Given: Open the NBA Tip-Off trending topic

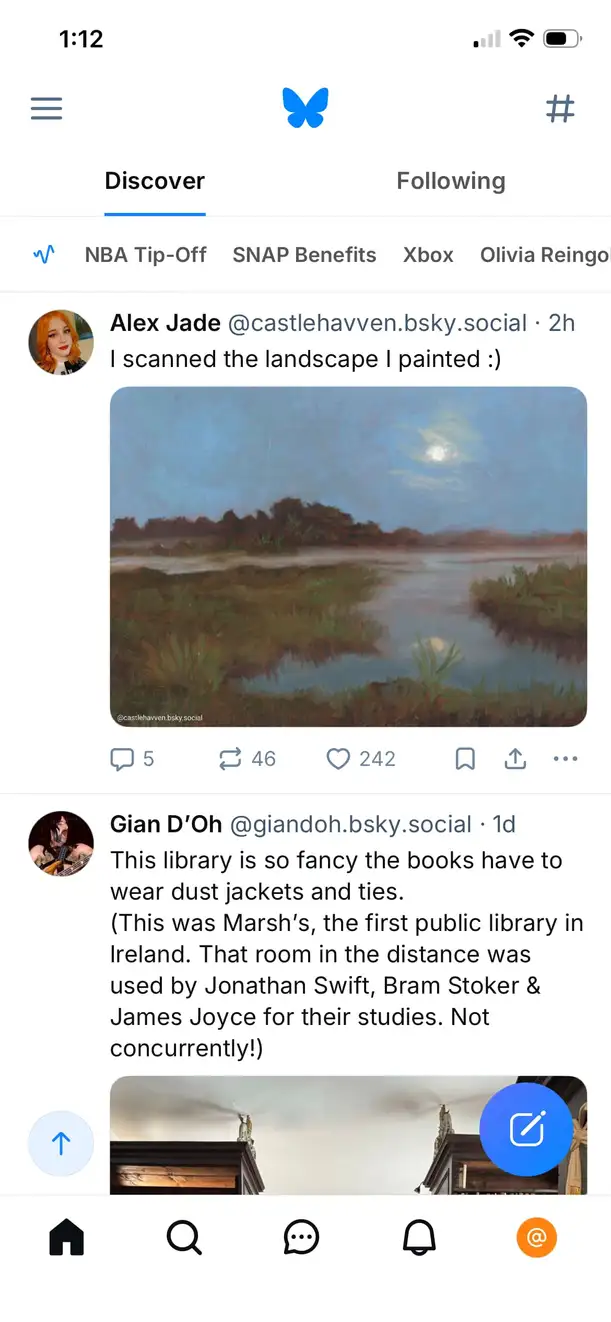Looking at the screenshot, I should coord(146,255).
